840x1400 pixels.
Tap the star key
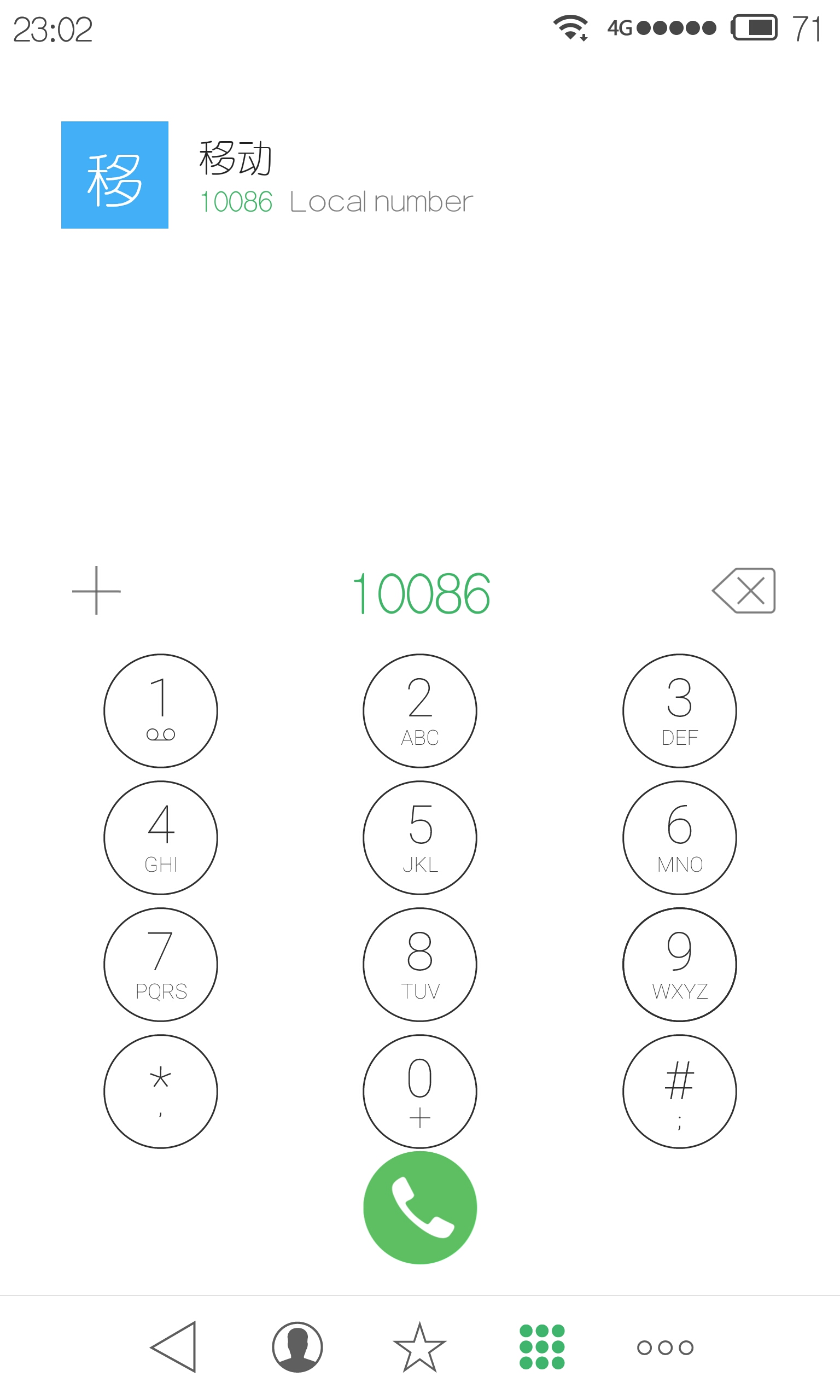(161, 1091)
